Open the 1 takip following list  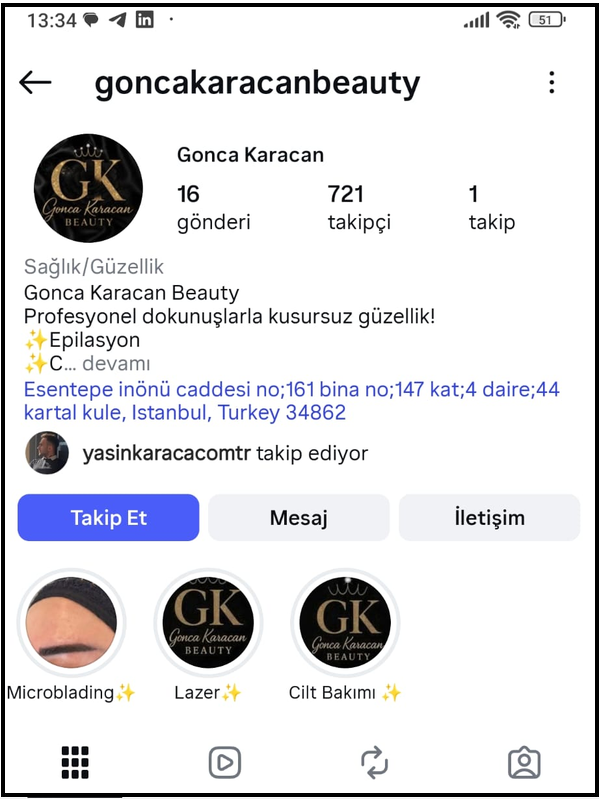[491, 207]
